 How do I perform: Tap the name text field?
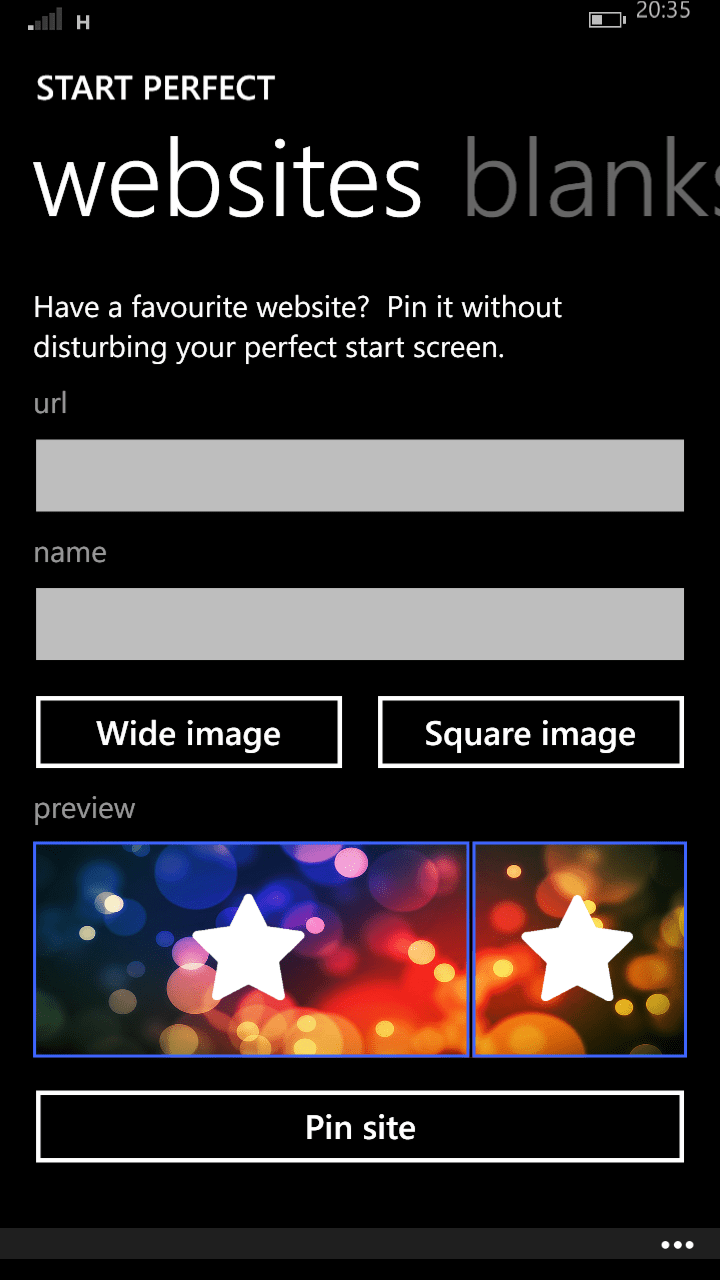click(x=360, y=624)
